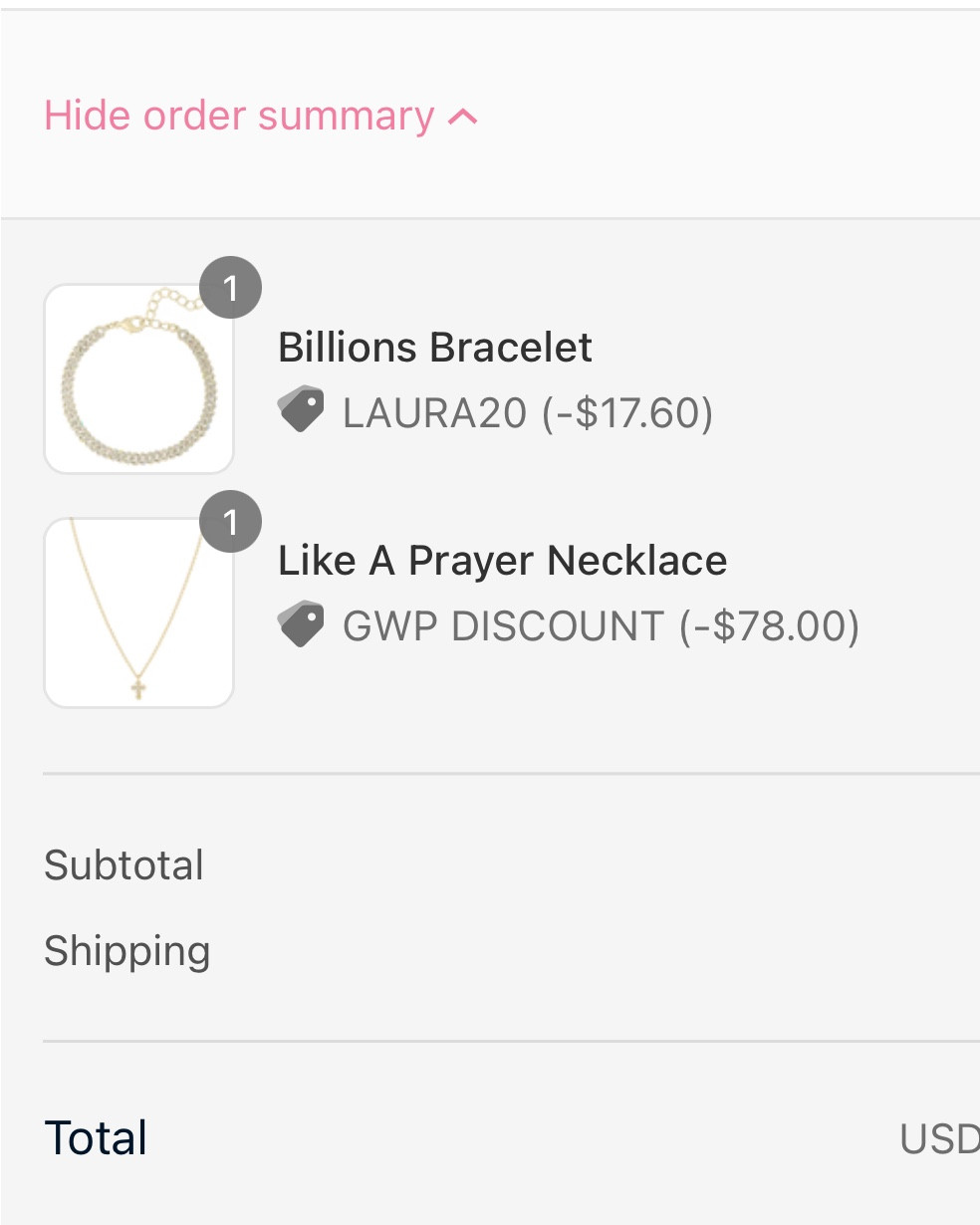Click the Total label
The height and width of the screenshot is (1225, 980).
click(x=96, y=1136)
